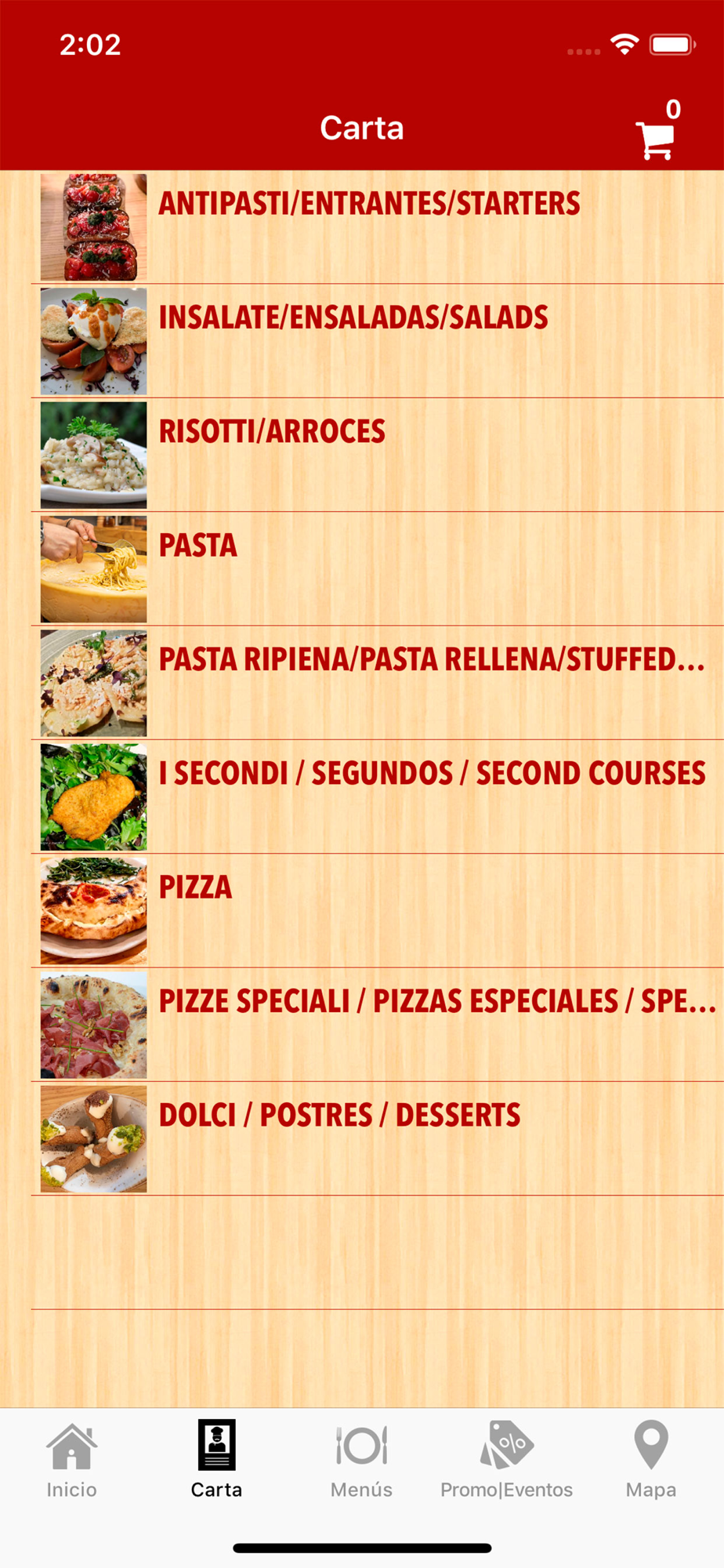Switch to the Mapa tab
Viewport: 724px width, 1568px height.
[651, 1460]
